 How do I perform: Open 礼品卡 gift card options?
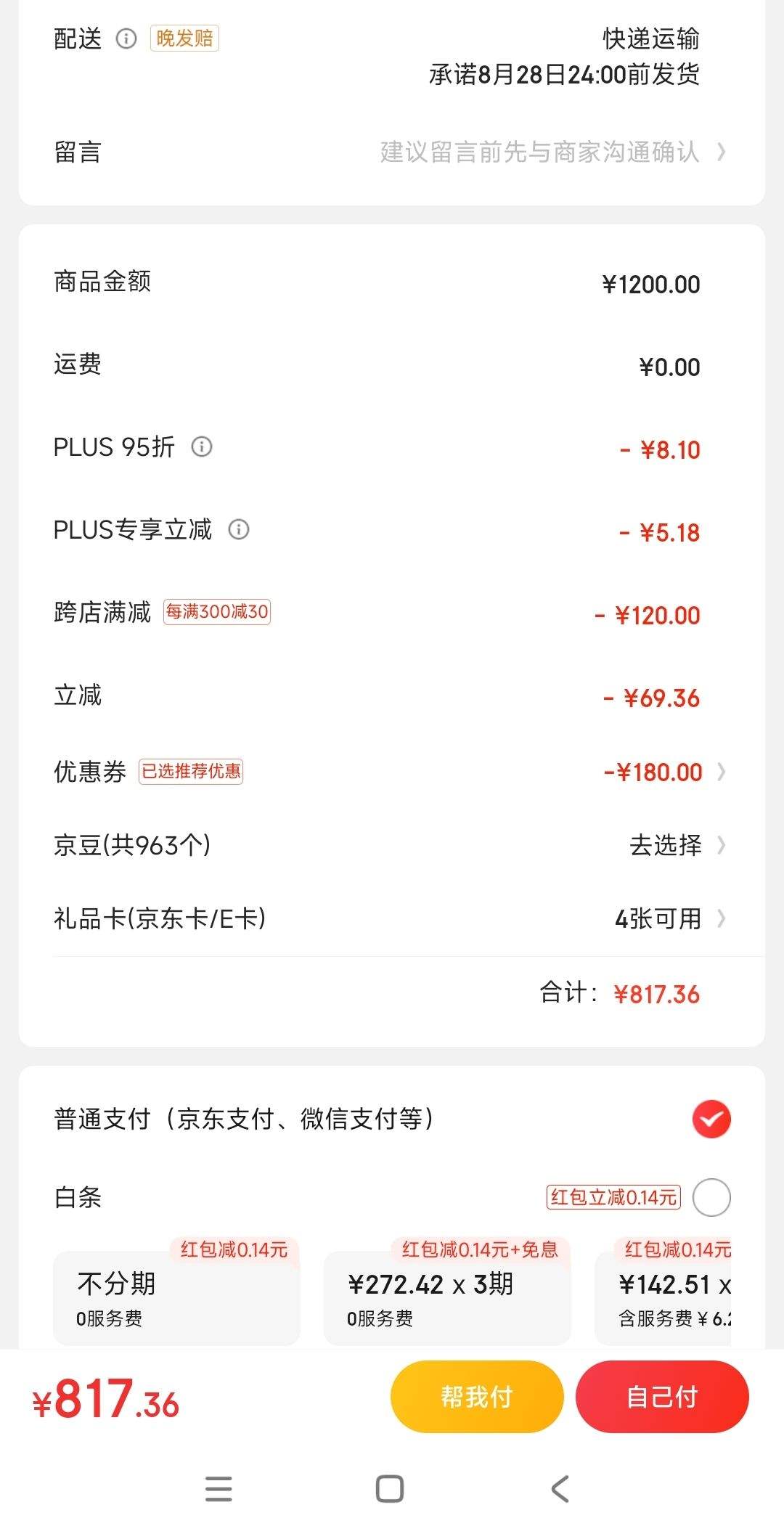[392, 918]
